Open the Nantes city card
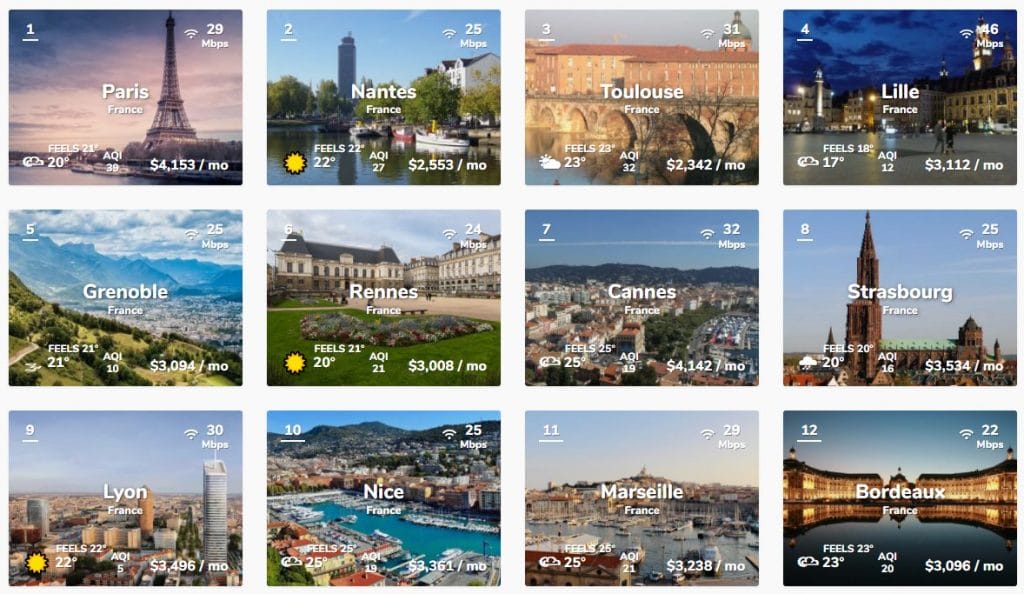 [383, 97]
